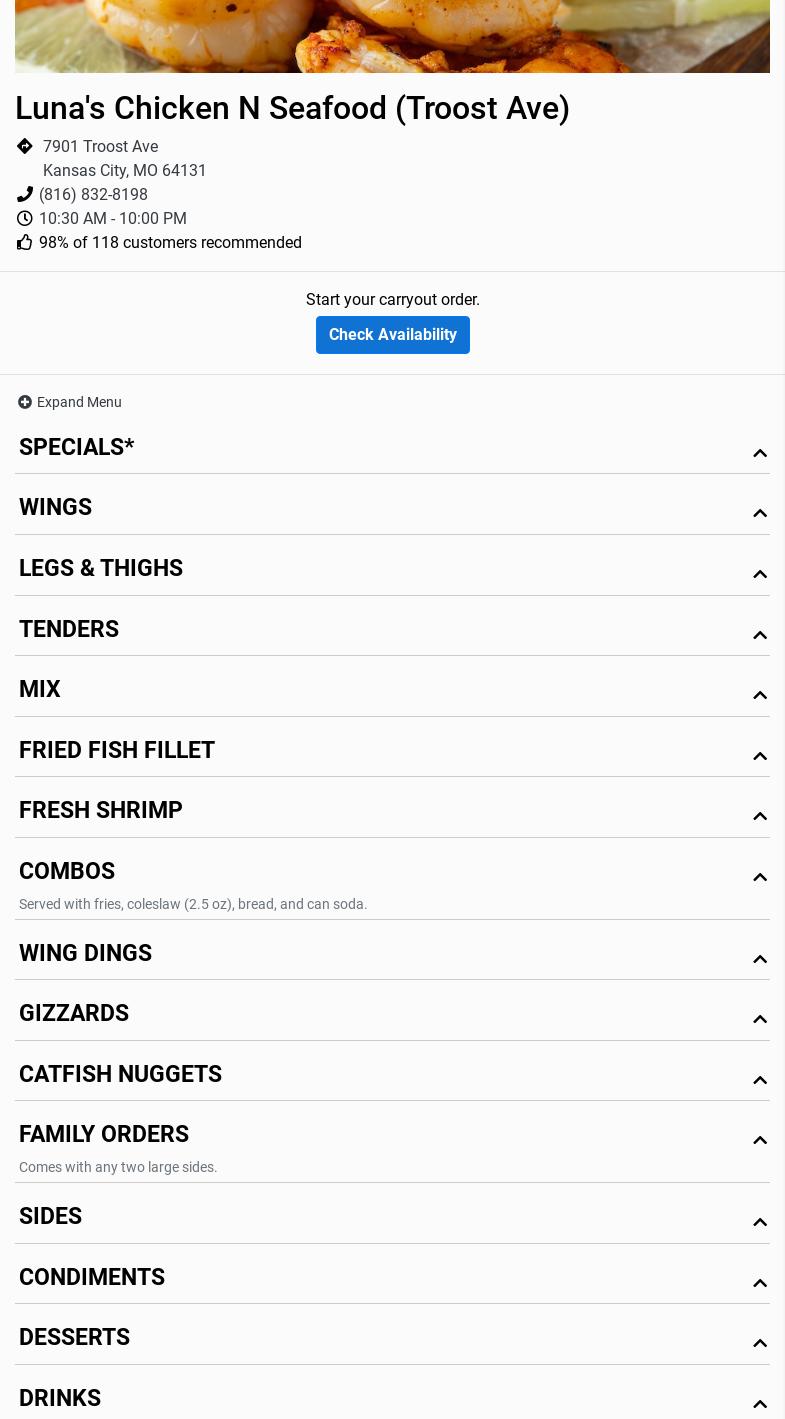
Task: Call the restaurant at (816) 832-8198
Action: [93, 195]
